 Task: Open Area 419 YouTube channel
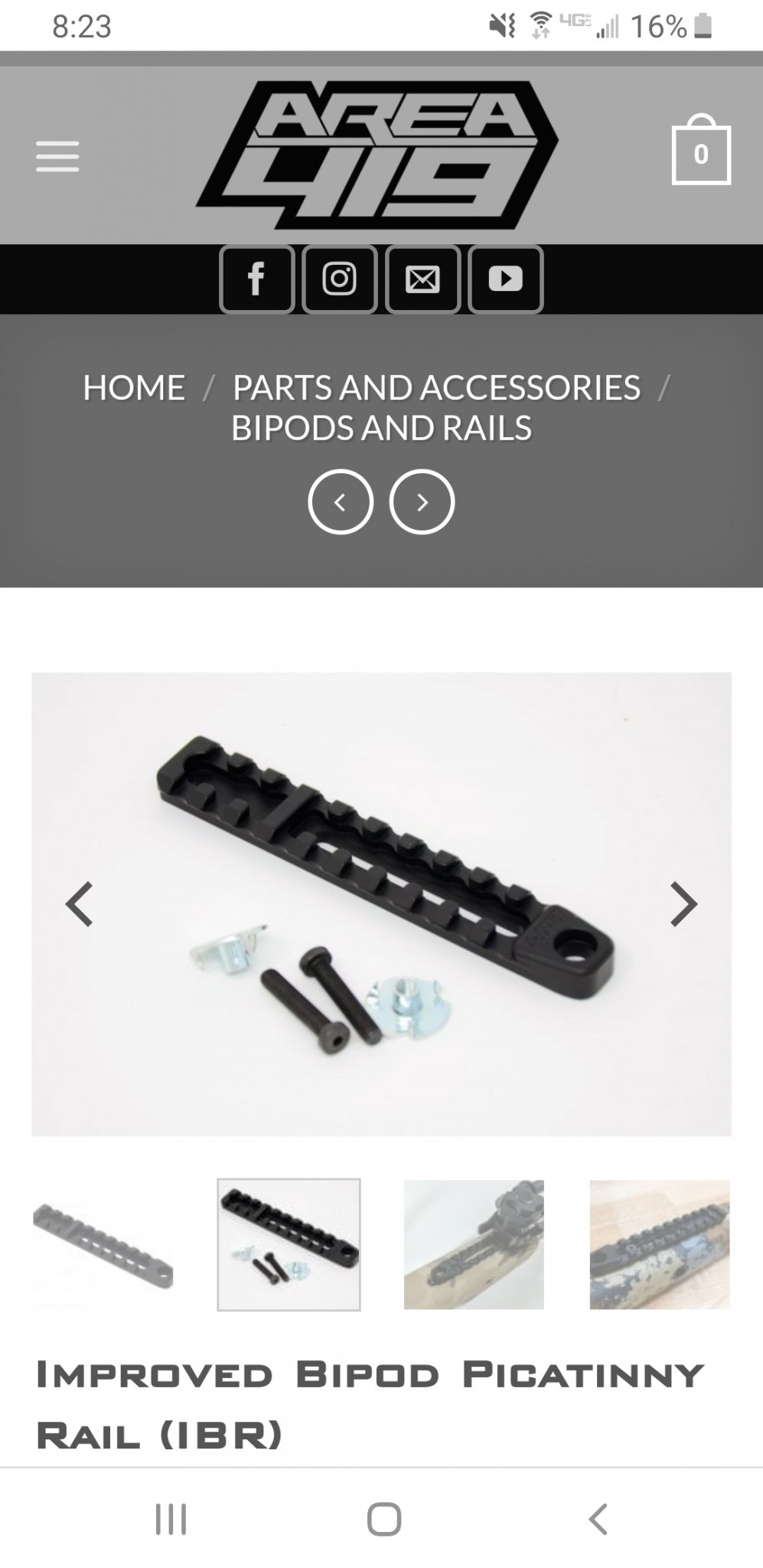[505, 279]
